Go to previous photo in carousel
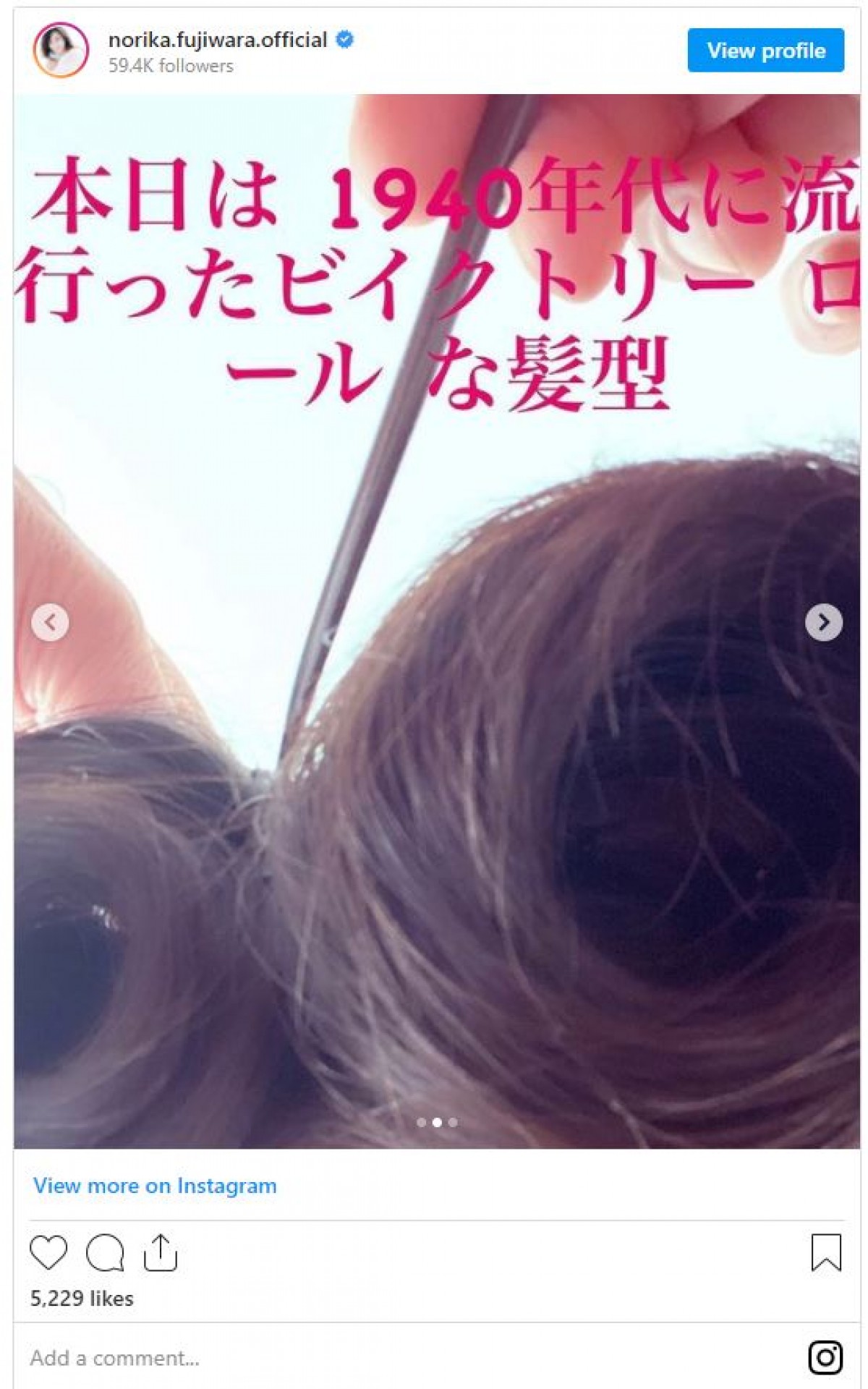This screenshot has height=1389, width=868. pyautogui.click(x=50, y=622)
